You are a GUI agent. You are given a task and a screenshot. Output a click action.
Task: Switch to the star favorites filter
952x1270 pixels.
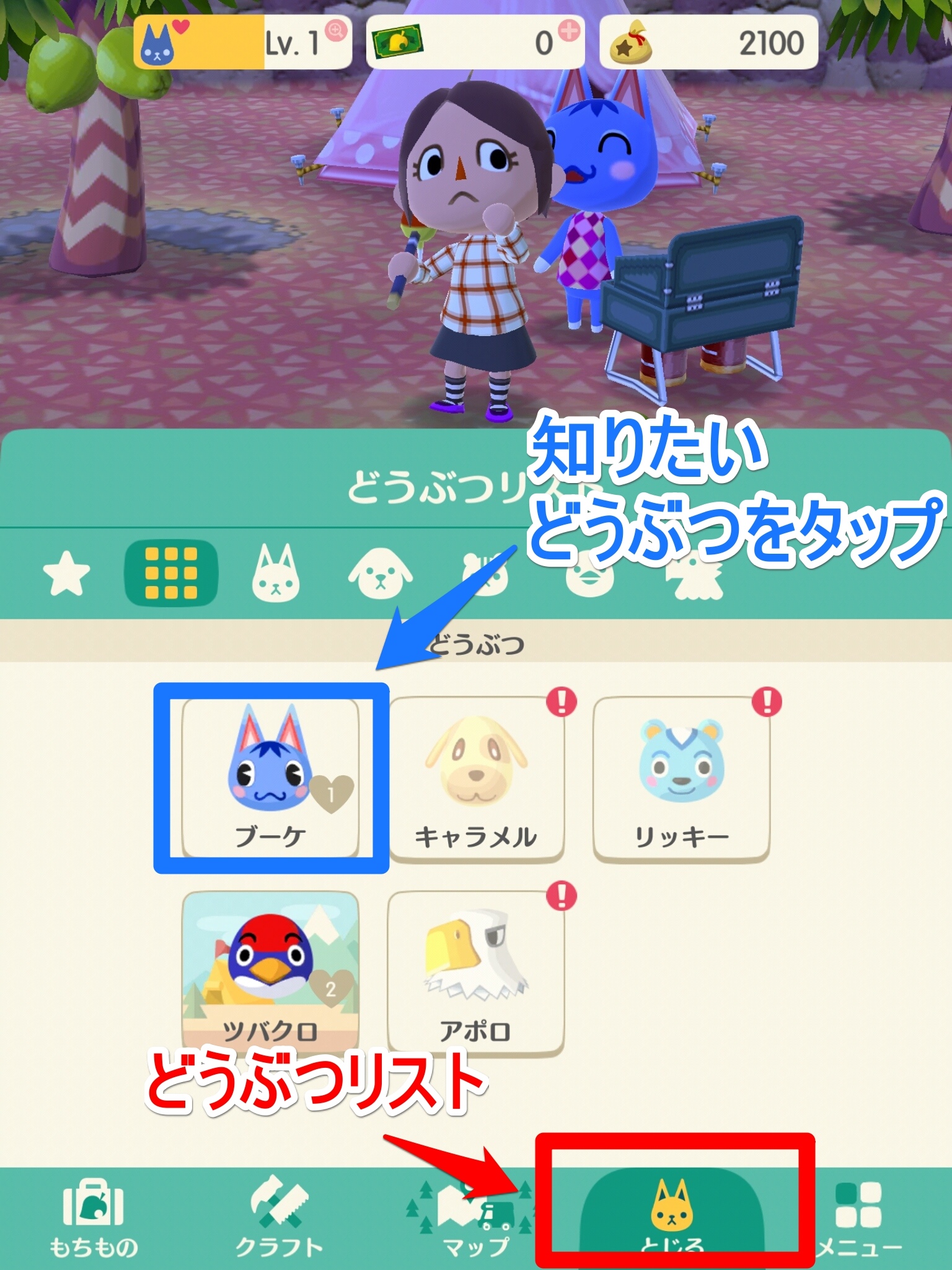click(66, 574)
